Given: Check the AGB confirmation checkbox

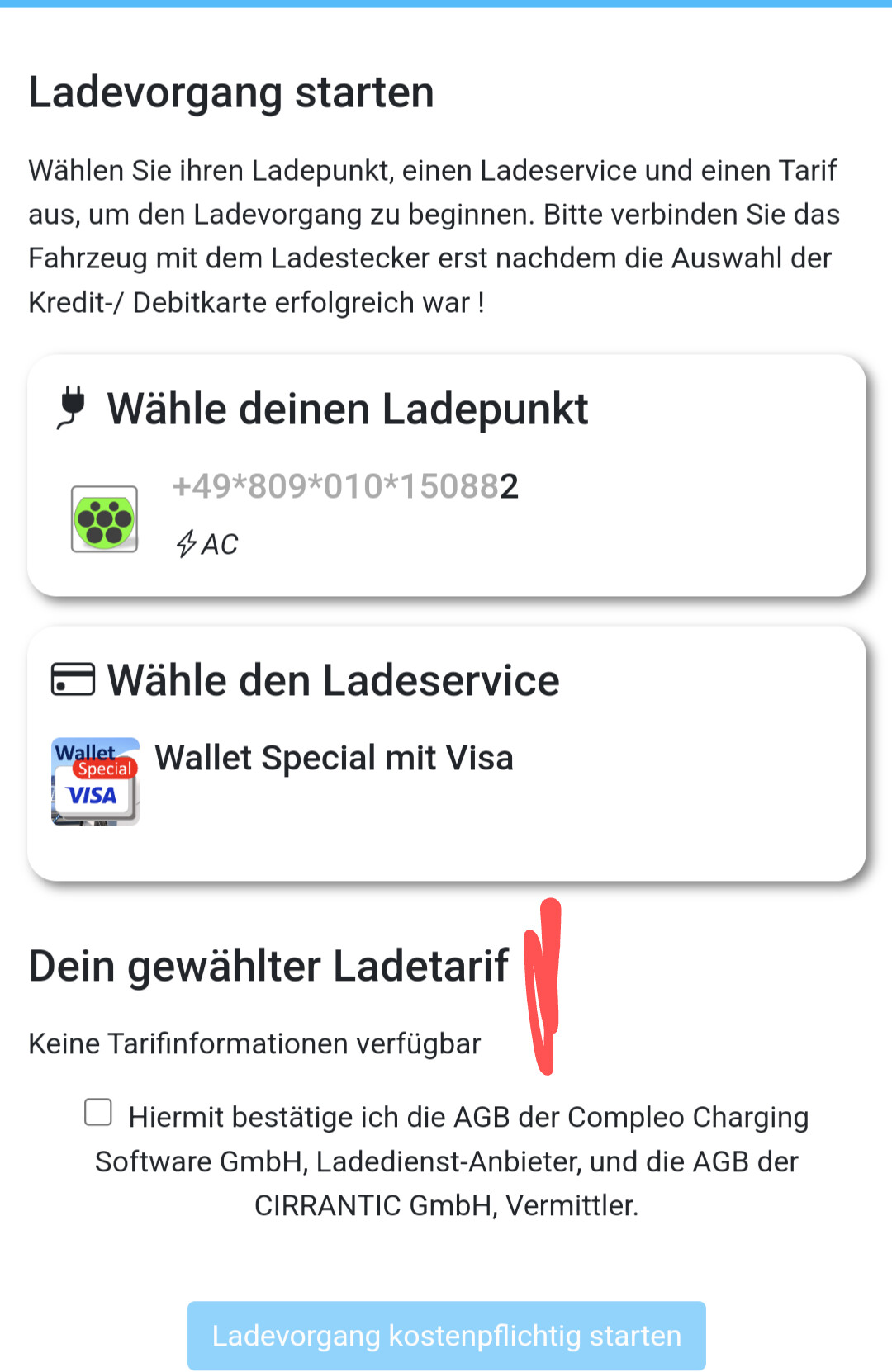Looking at the screenshot, I should click(98, 1112).
